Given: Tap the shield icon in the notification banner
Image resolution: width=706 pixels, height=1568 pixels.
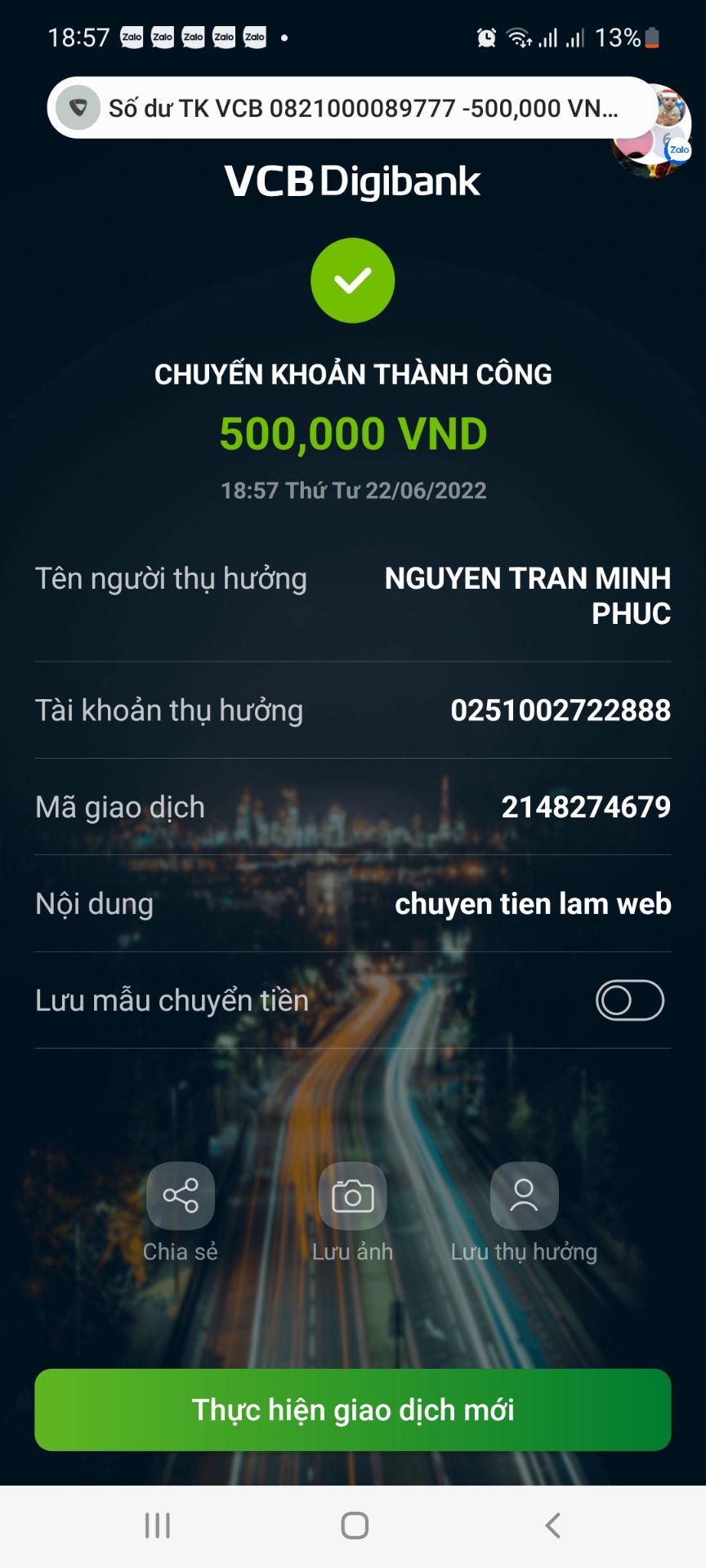Looking at the screenshot, I should click(79, 109).
